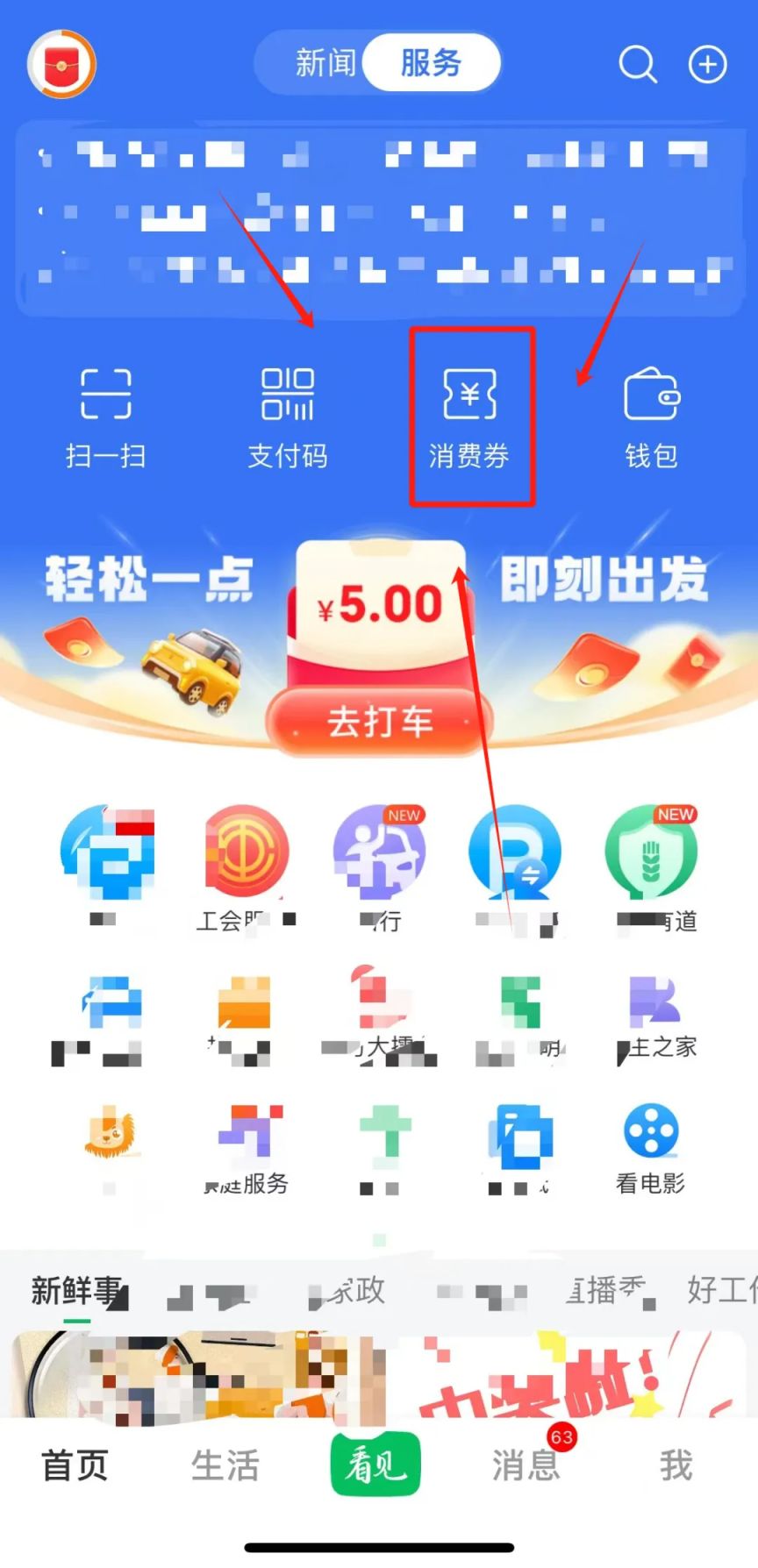Select the 服务 tab
The image size is (758, 1568).
coord(431,63)
